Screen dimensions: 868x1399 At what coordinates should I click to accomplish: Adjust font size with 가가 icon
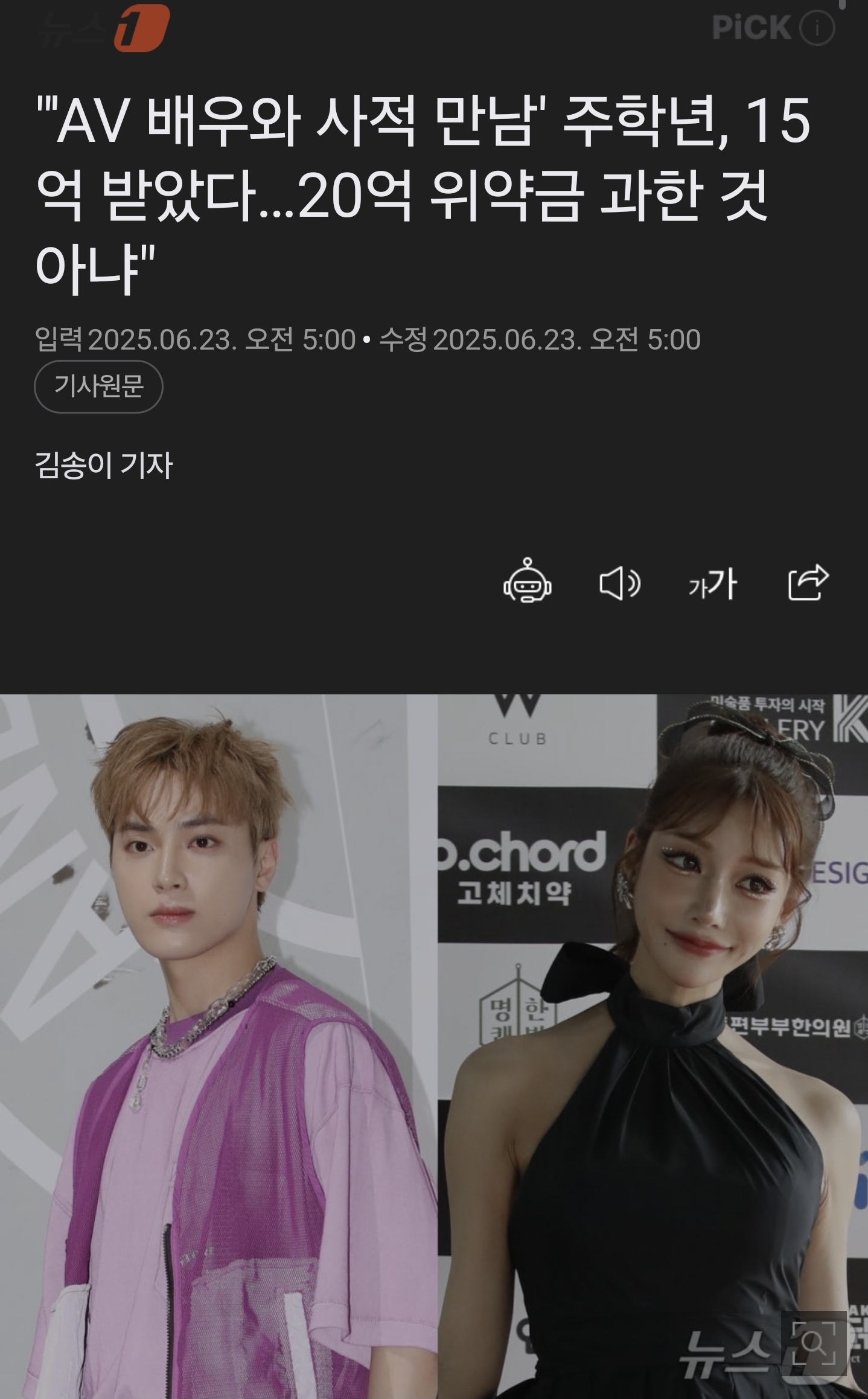click(713, 584)
